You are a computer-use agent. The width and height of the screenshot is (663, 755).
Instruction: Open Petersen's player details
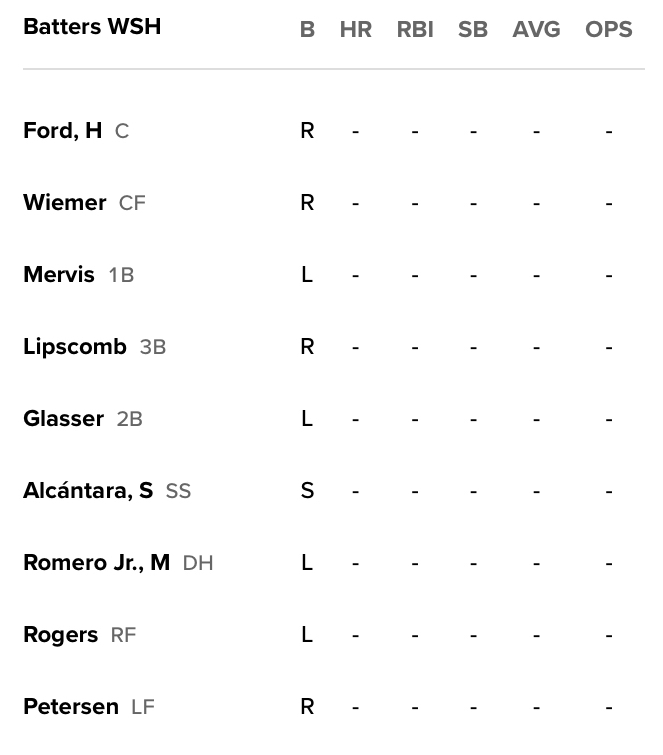(x=71, y=707)
